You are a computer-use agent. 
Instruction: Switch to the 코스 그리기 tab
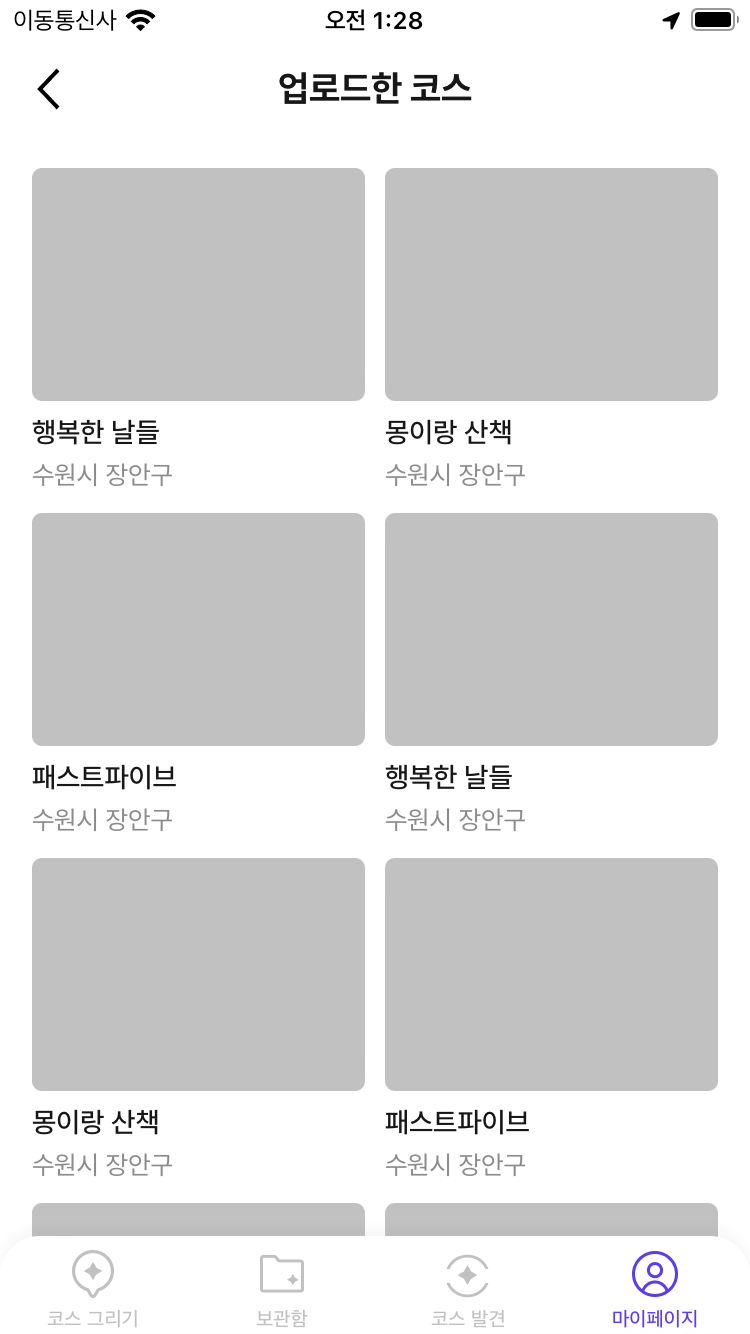93,1288
